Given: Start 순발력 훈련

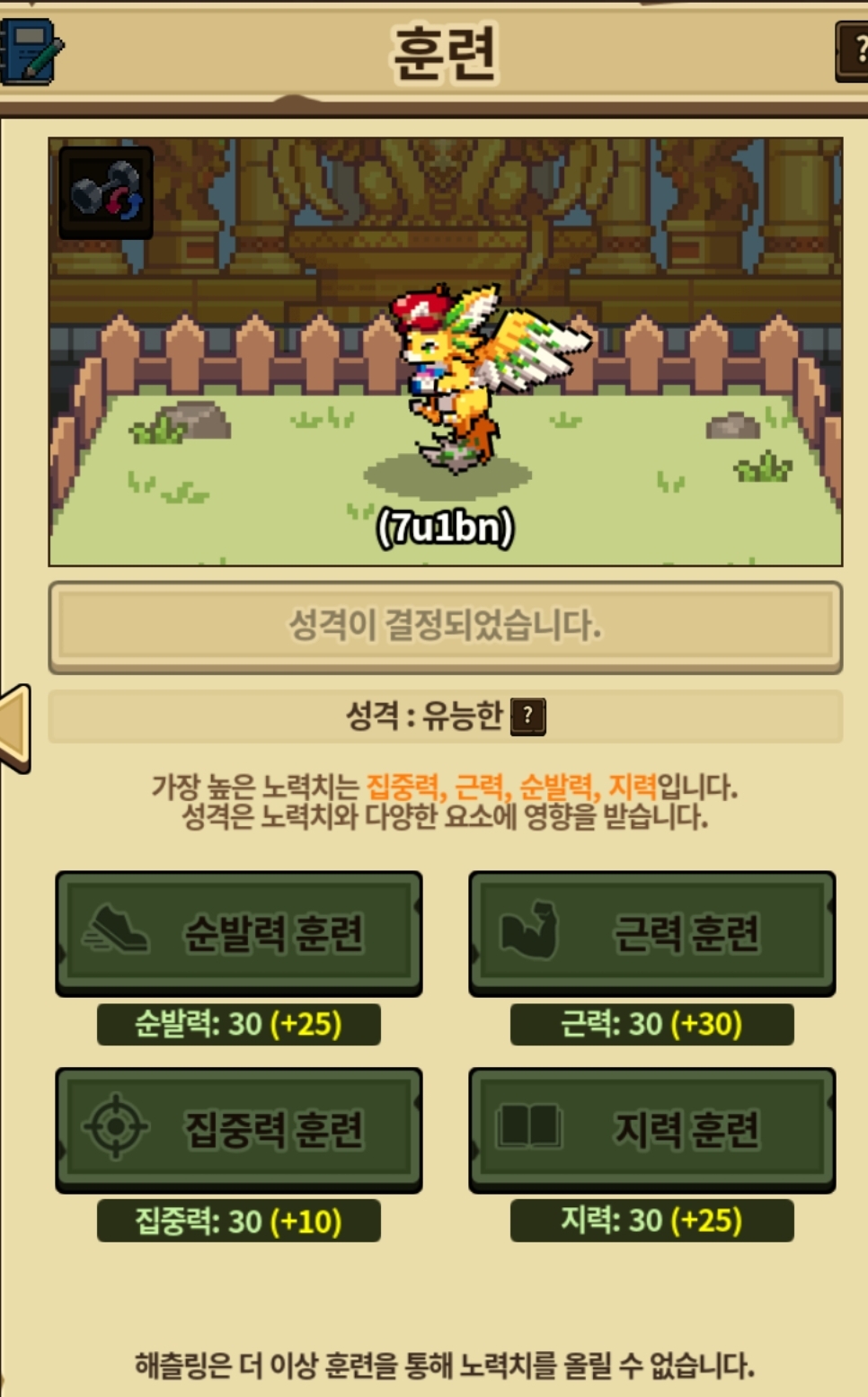Looking at the screenshot, I should pyautogui.click(x=239, y=932).
